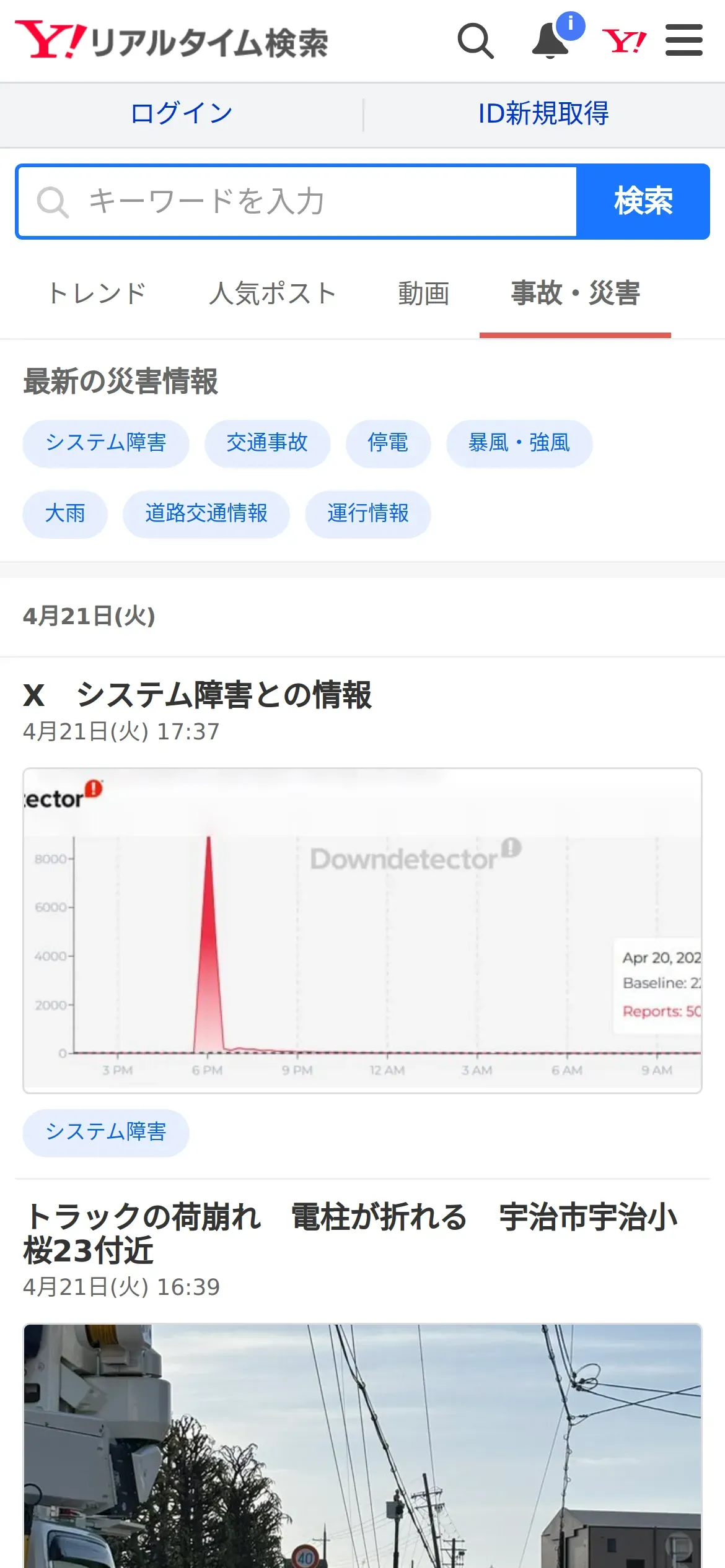Screen dimensions: 725x1568
Task: Open the Downdetector chart for X outage
Action: 362,931
